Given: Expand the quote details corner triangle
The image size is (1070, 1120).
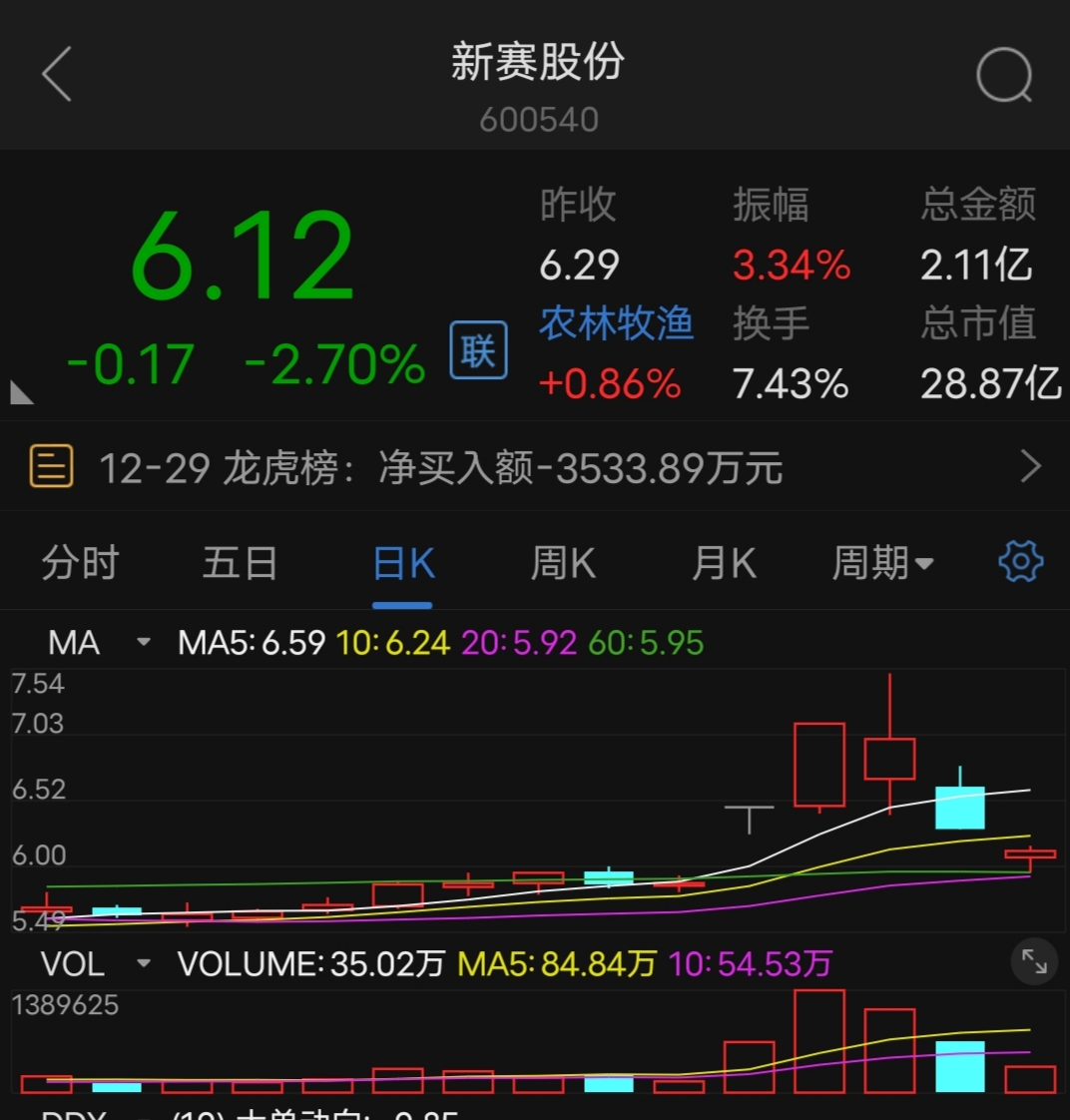Looking at the screenshot, I should click(21, 392).
